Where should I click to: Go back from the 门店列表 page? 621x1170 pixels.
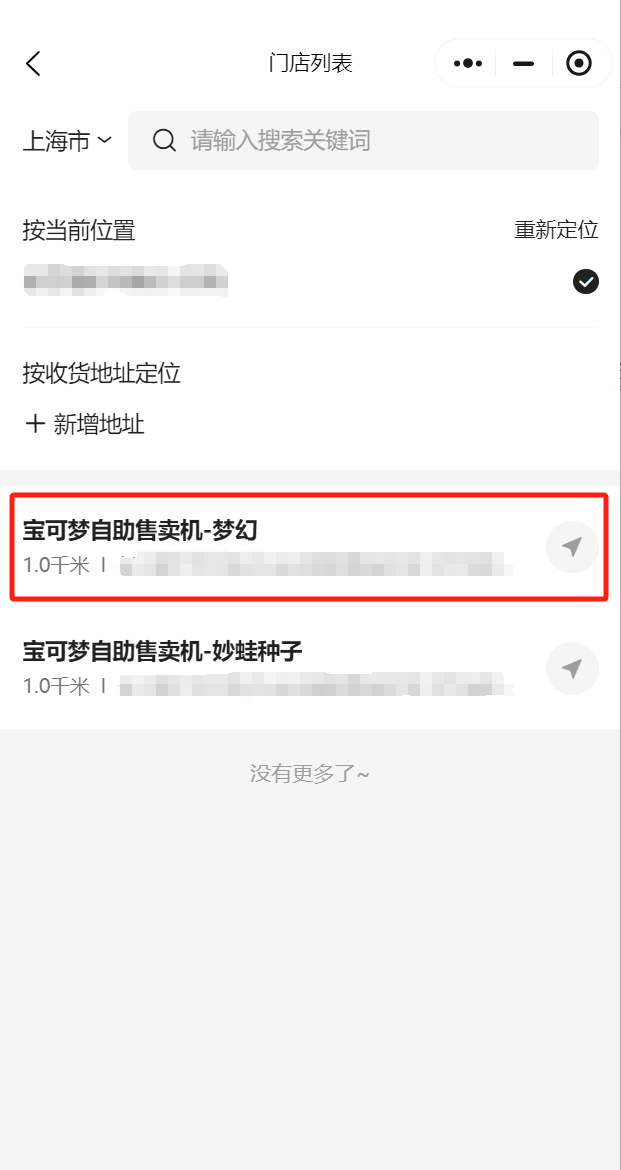(x=33, y=64)
